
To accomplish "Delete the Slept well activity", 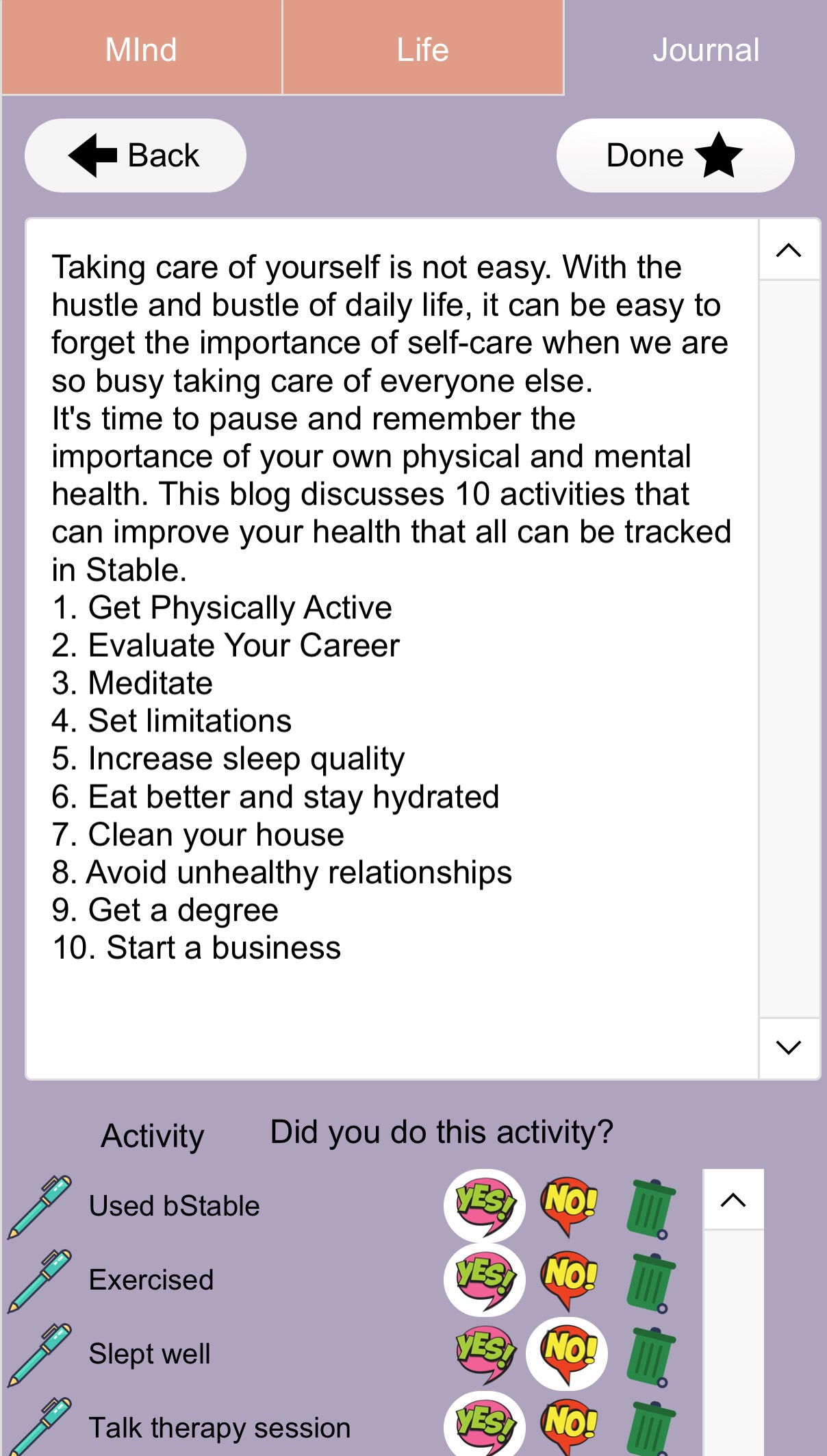I will pyautogui.click(x=650, y=1356).
